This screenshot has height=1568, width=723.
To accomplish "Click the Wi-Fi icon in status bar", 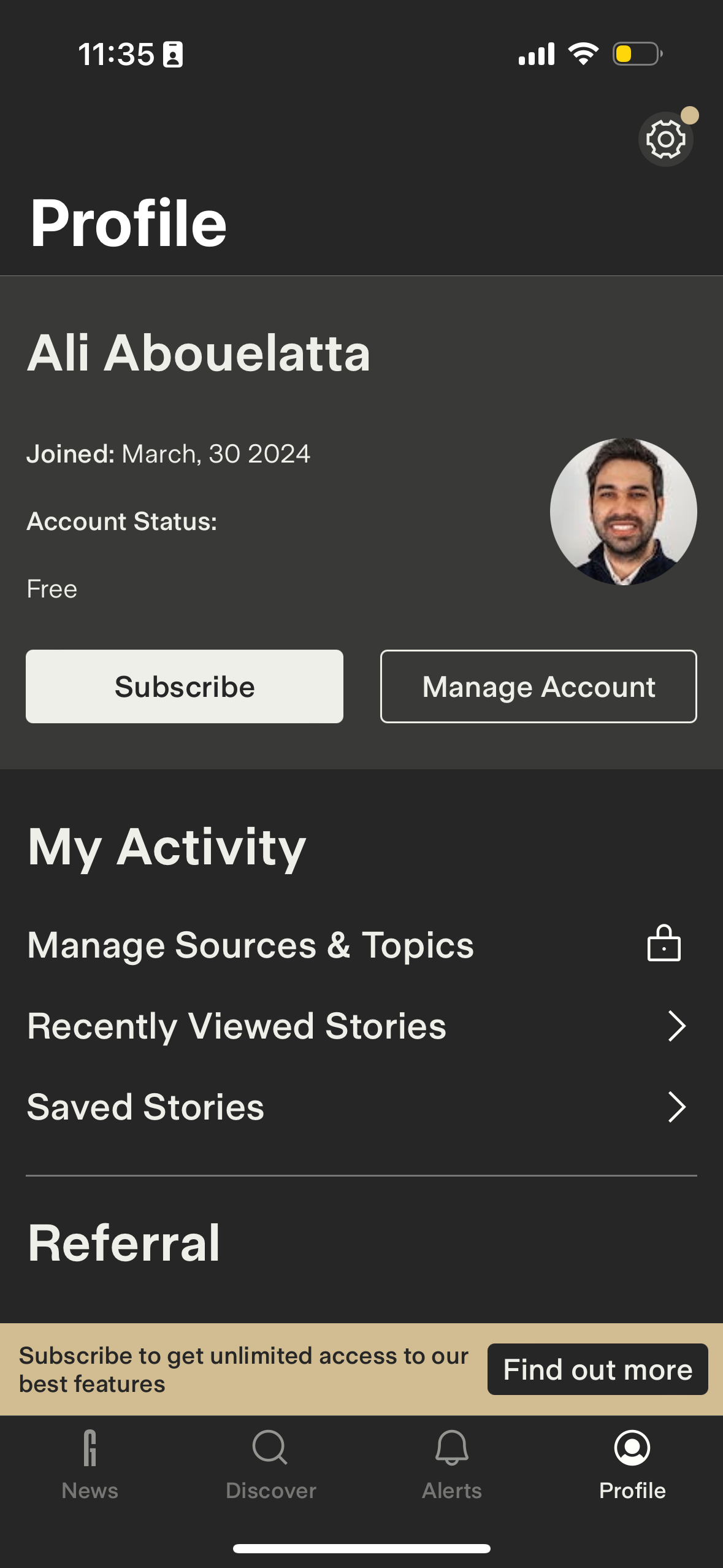I will click(x=581, y=55).
